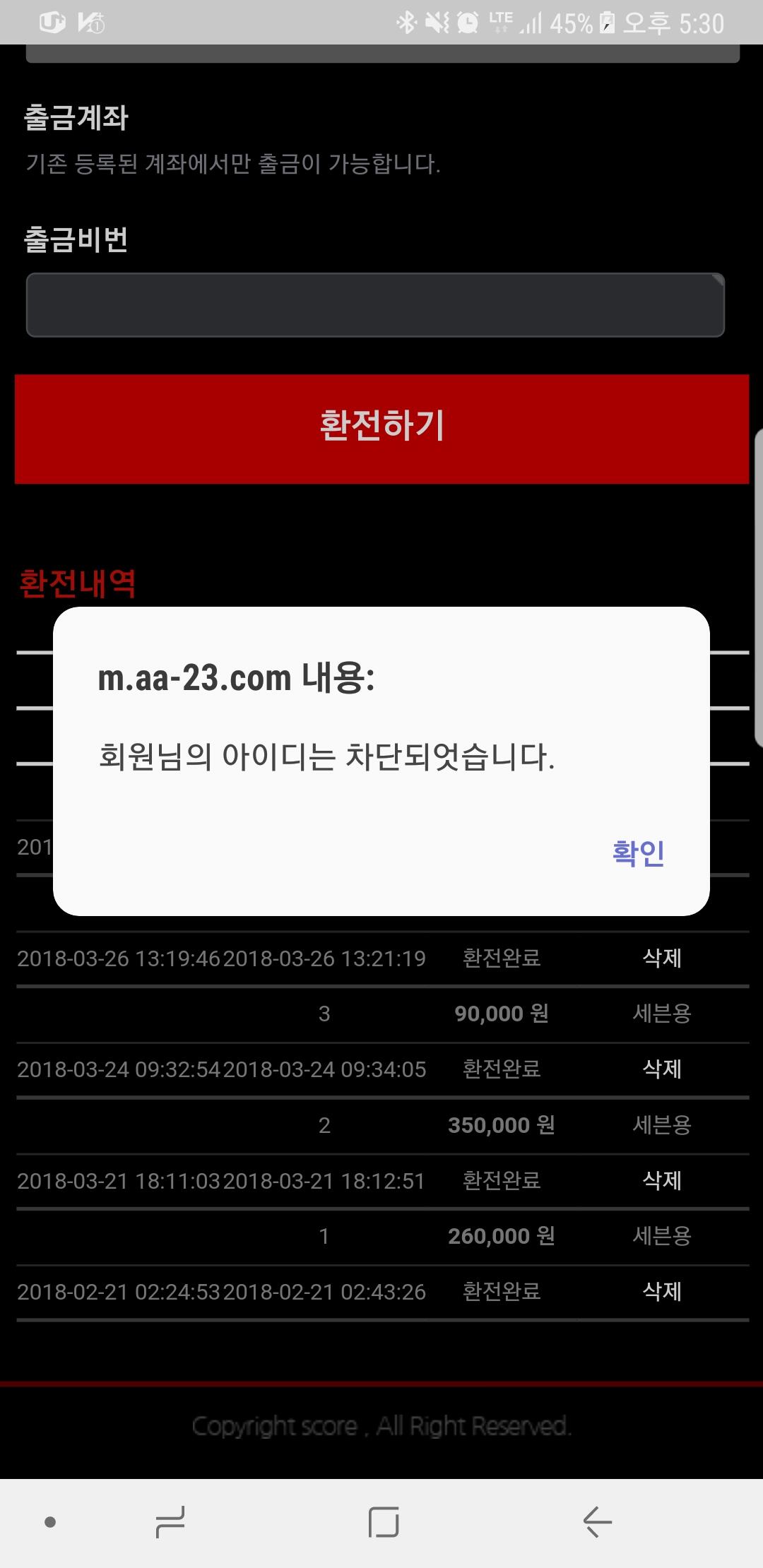Delete the 2018-03-26 13:19:46 exchange record
Screen dimensions: 763x1568
(x=662, y=958)
